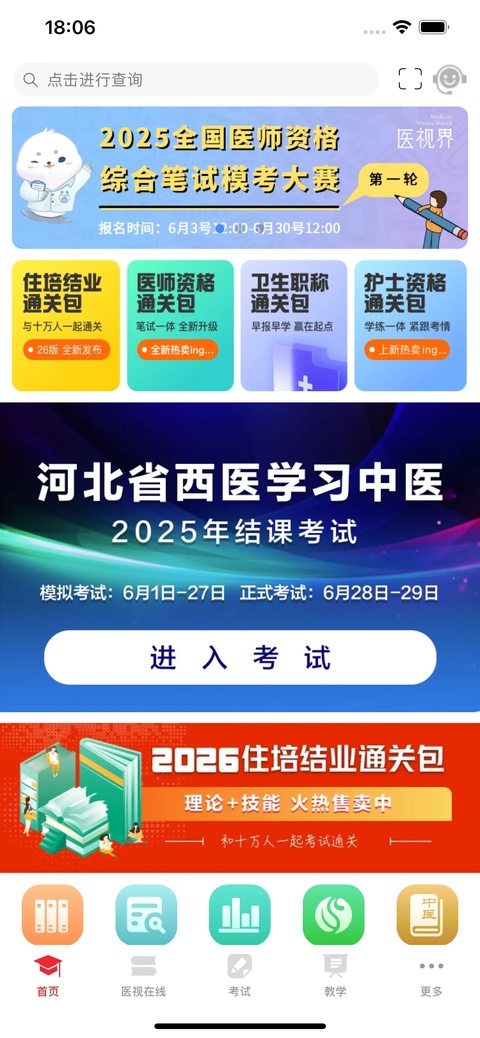Go to the 教学 tab
Viewport: 480px width, 1038px height.
click(x=335, y=976)
